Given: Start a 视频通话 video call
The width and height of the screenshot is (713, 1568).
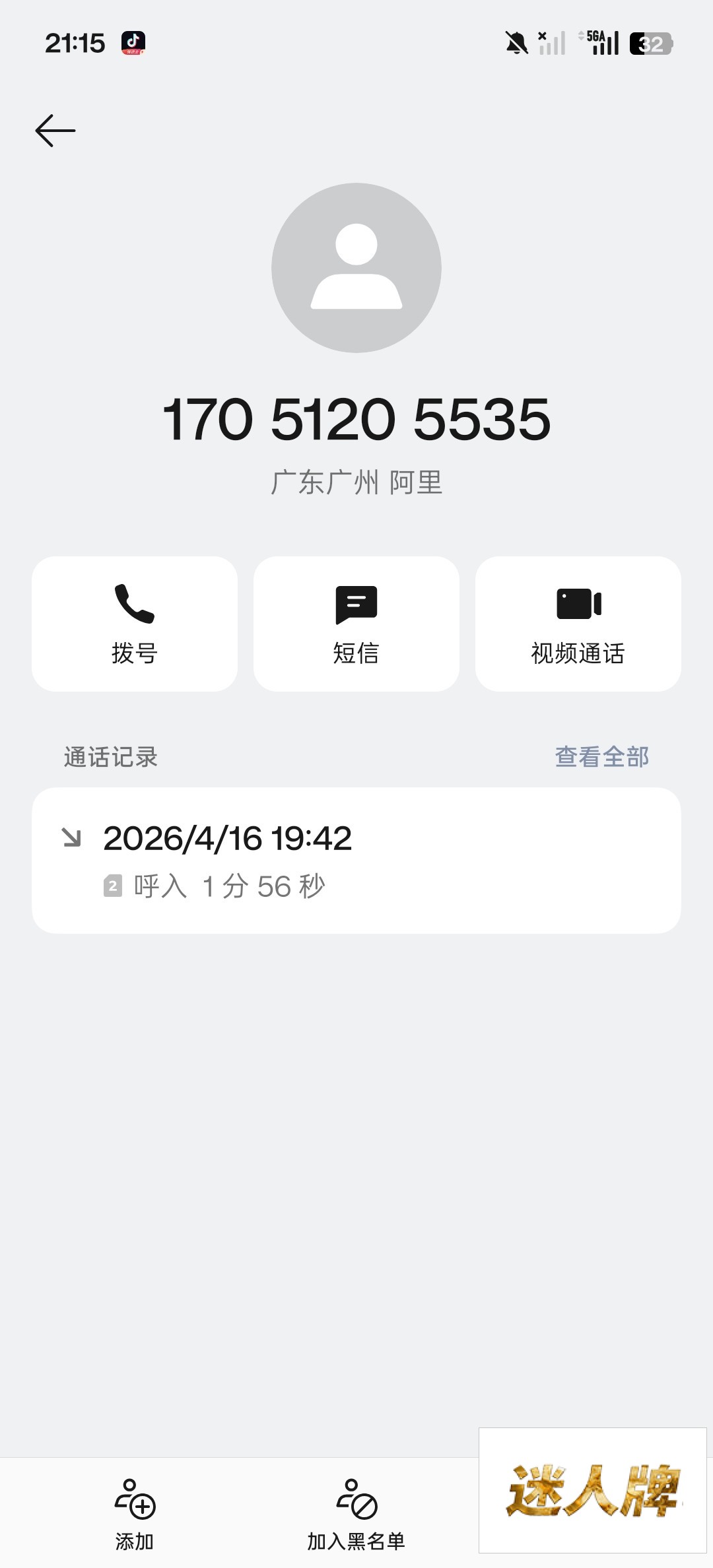Looking at the screenshot, I should click(578, 624).
